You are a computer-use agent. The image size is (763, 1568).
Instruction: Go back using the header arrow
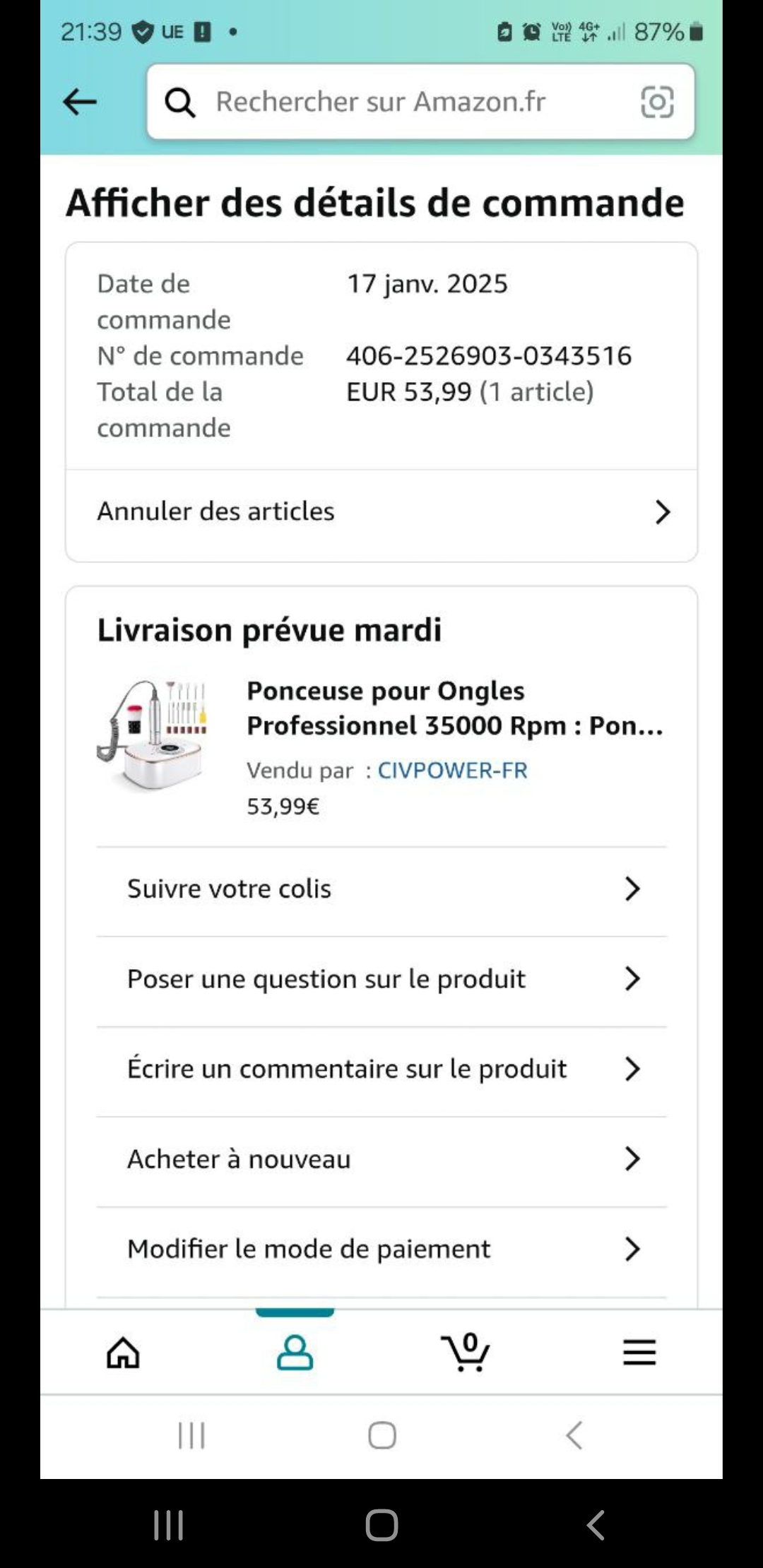pos(80,102)
